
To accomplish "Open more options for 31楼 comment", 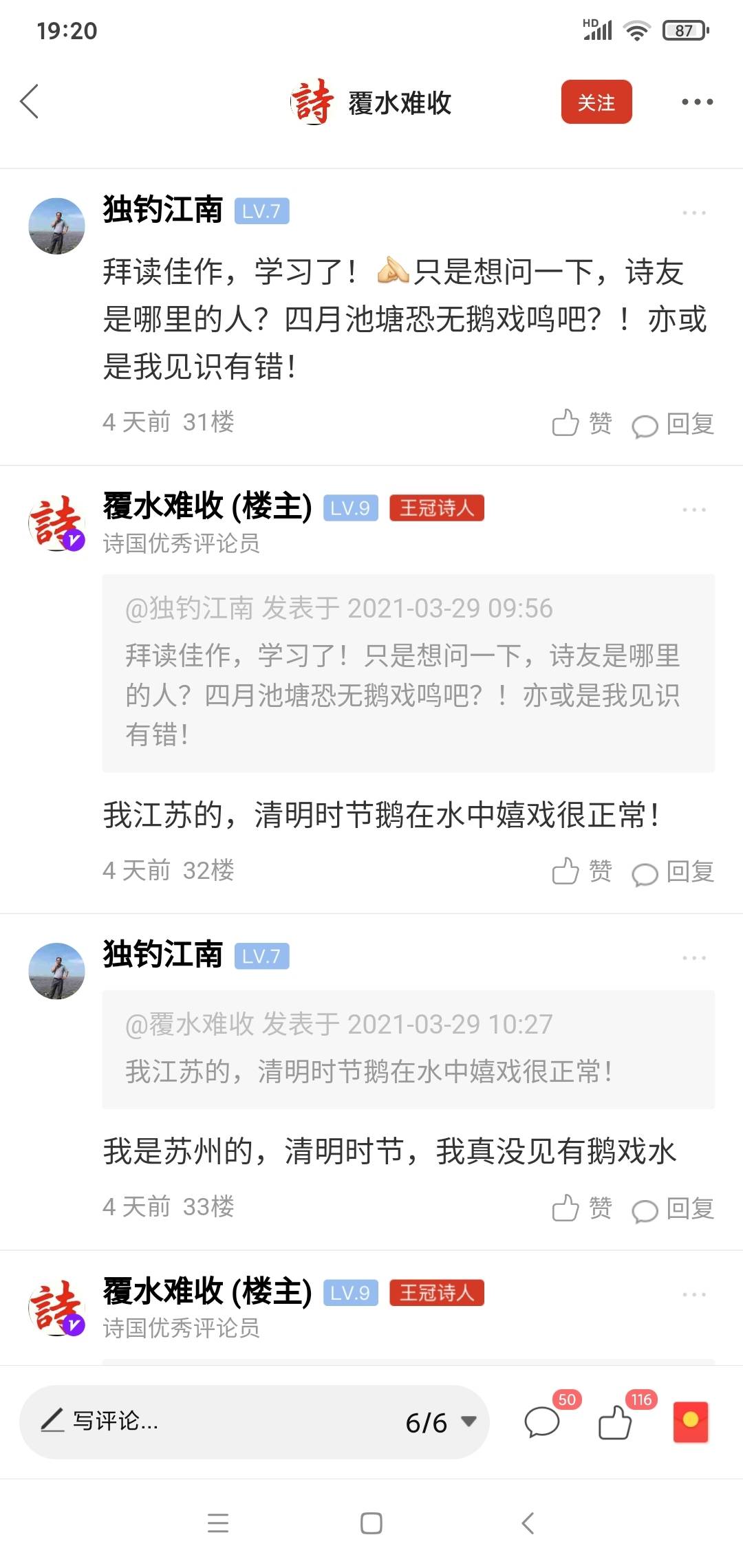I will pos(693,213).
